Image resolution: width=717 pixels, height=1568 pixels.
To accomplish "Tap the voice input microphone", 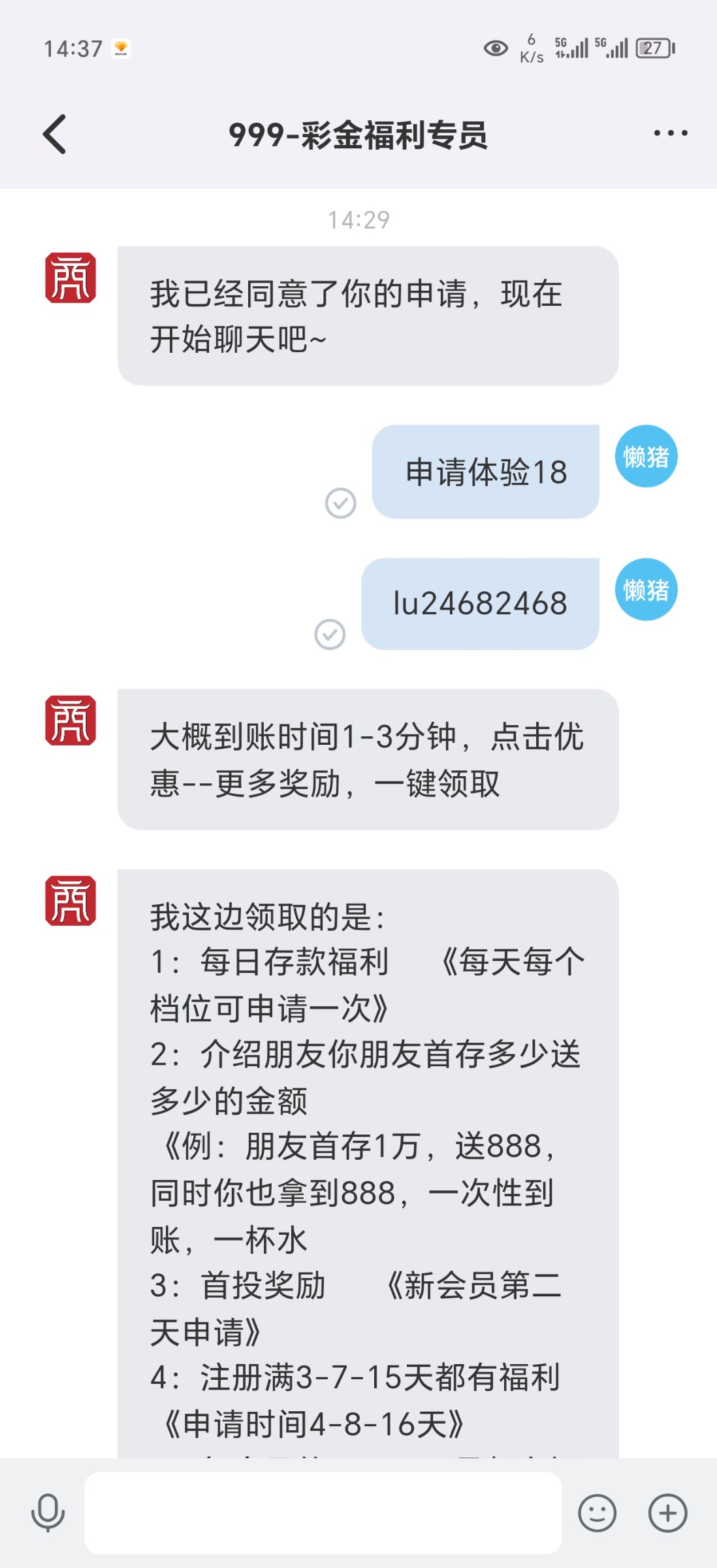I will [x=48, y=1512].
